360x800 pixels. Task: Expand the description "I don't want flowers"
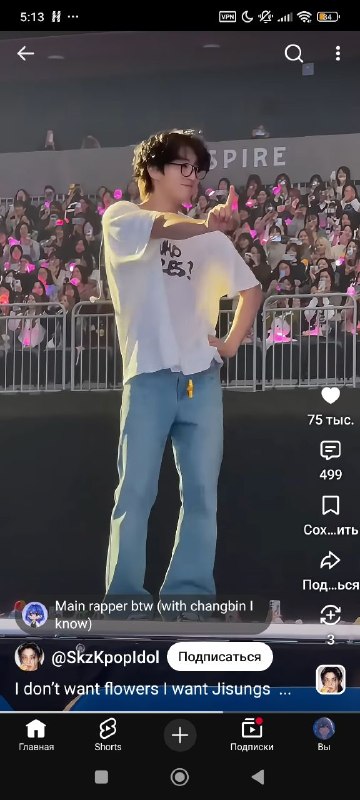[153, 689]
